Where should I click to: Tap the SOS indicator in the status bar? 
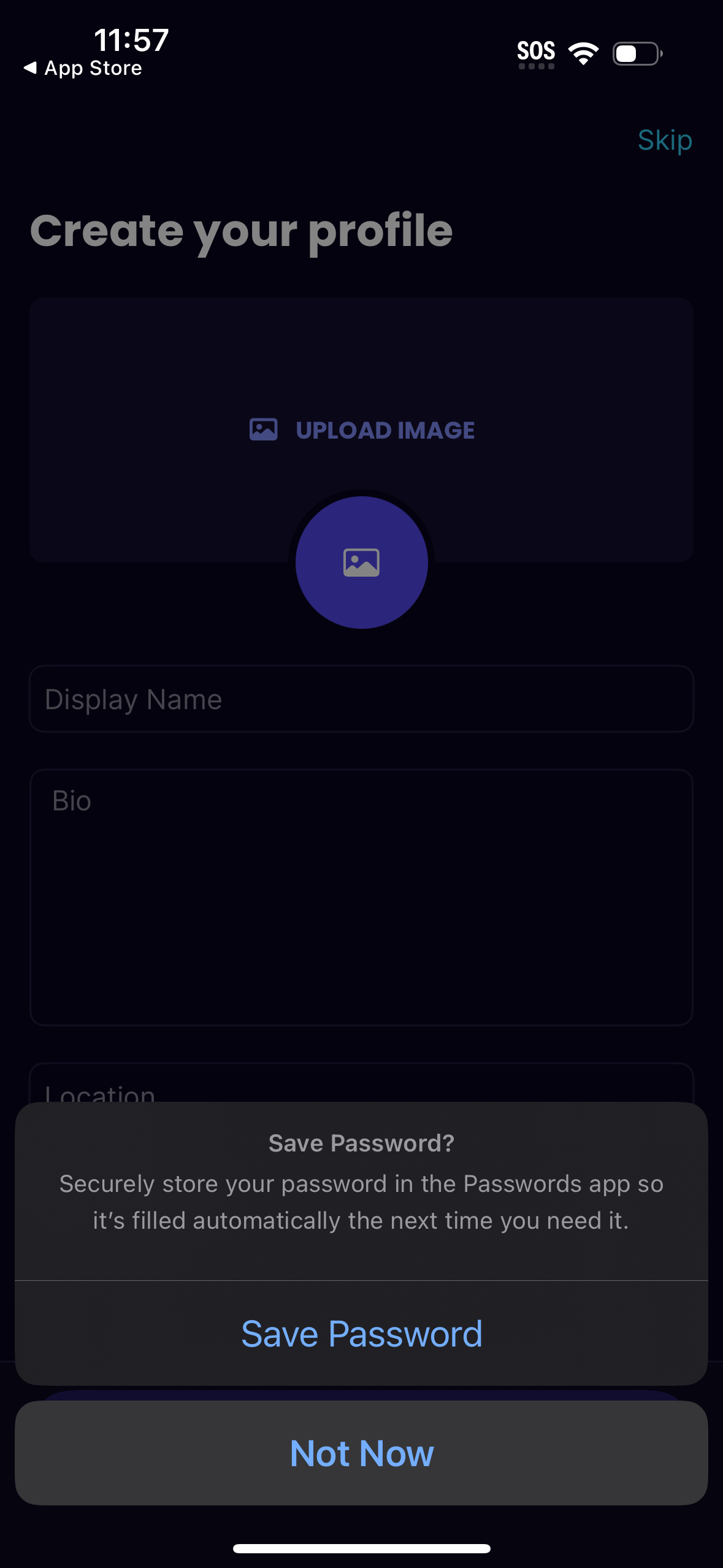point(535,52)
